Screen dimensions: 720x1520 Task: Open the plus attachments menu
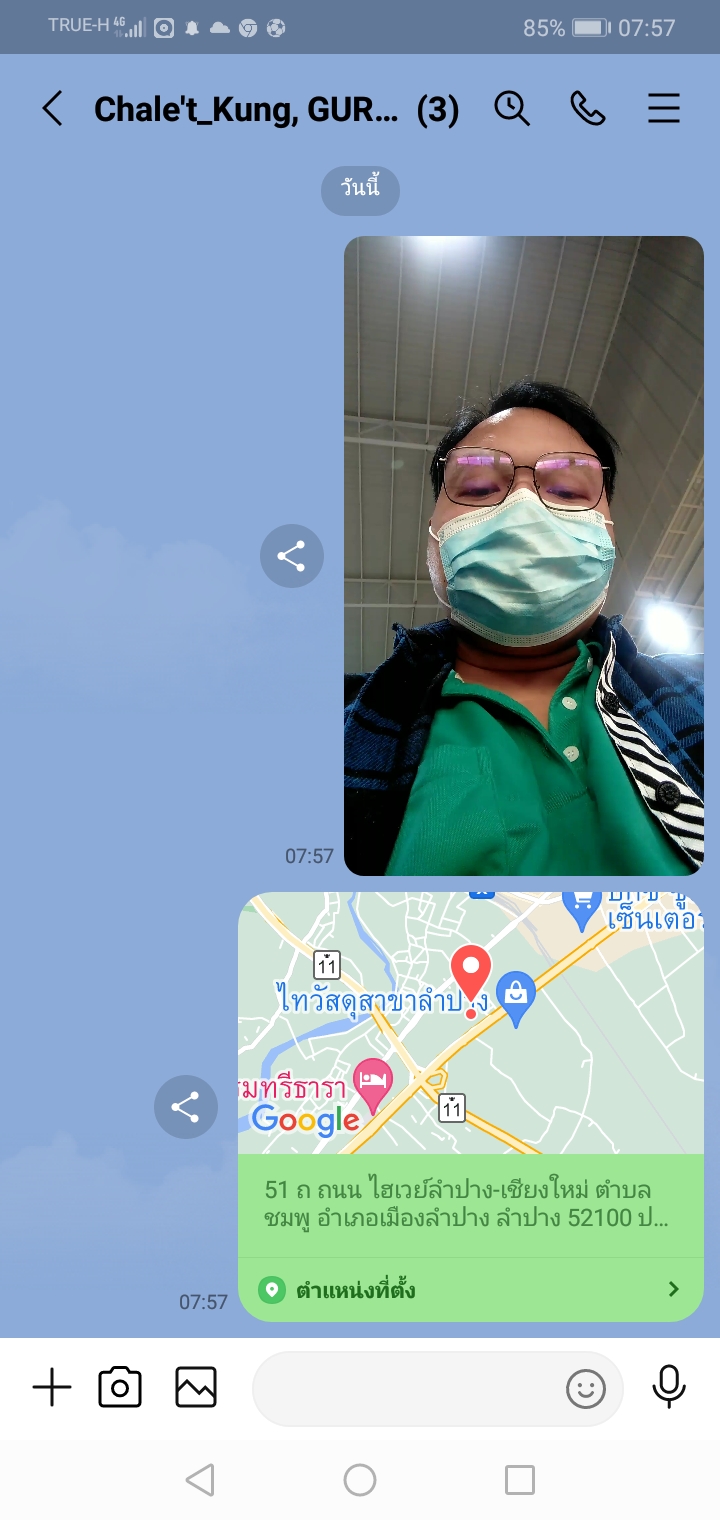(52, 1388)
